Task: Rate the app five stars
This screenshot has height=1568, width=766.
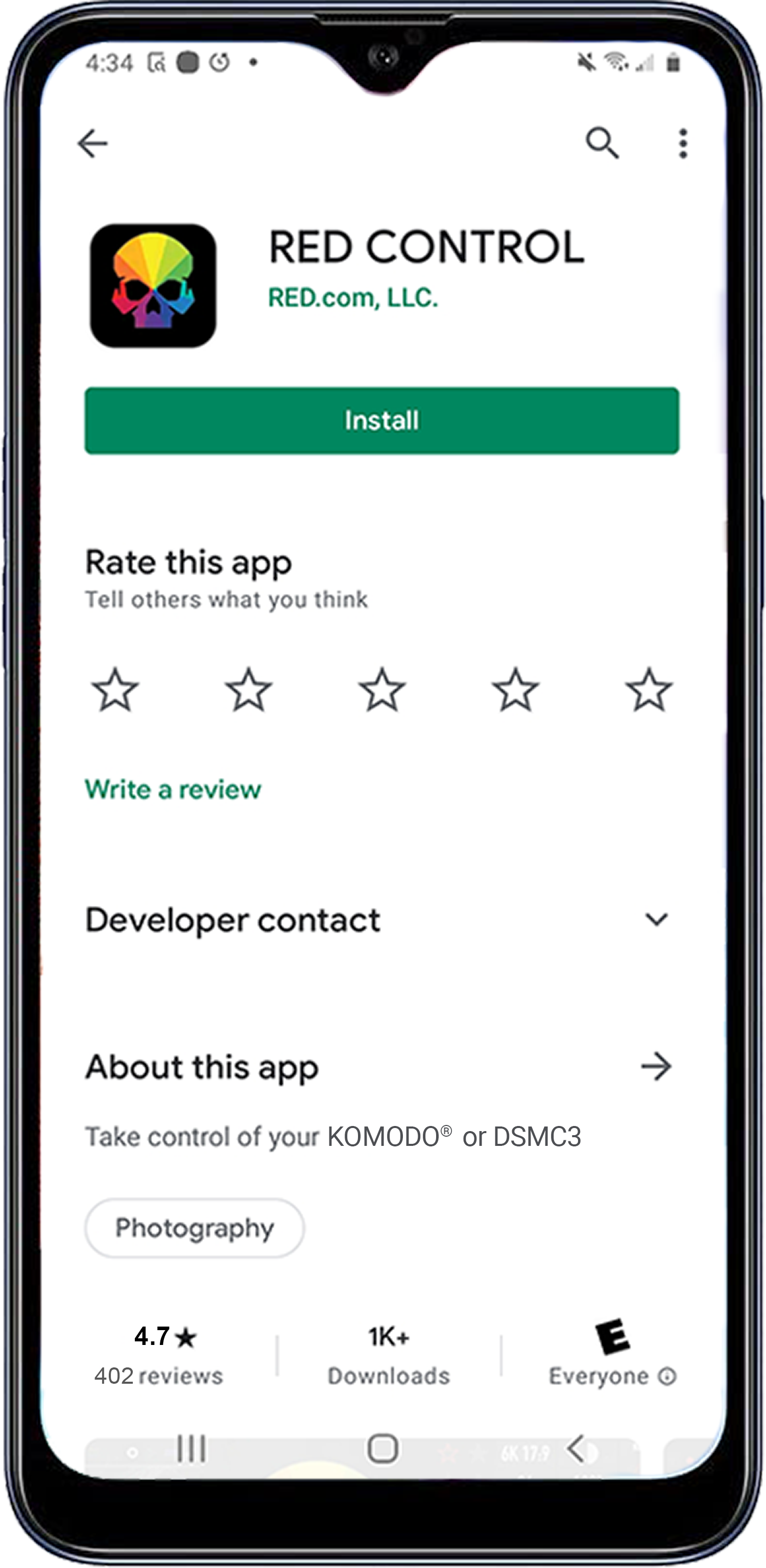Action: click(x=649, y=690)
